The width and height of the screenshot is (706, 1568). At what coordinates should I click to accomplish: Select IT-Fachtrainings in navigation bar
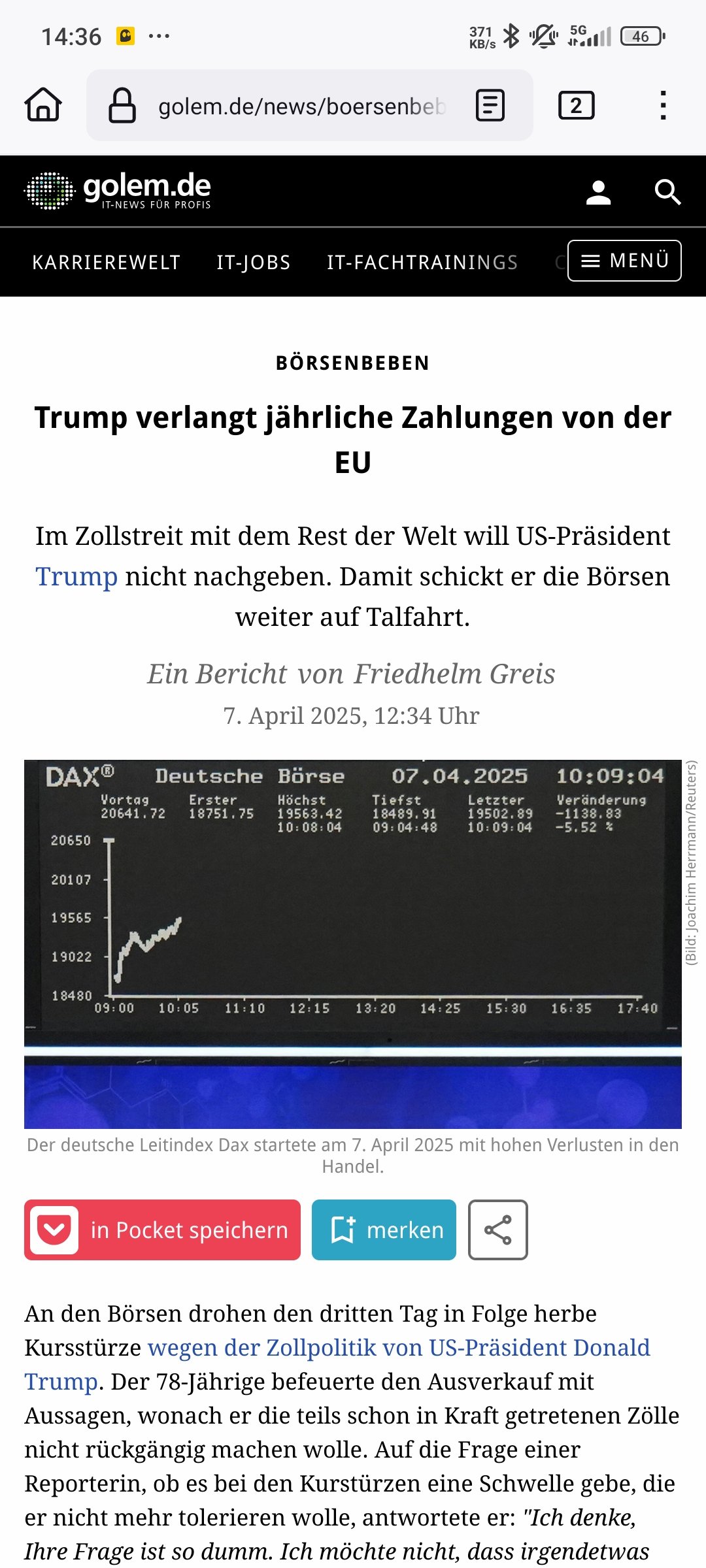pos(422,262)
